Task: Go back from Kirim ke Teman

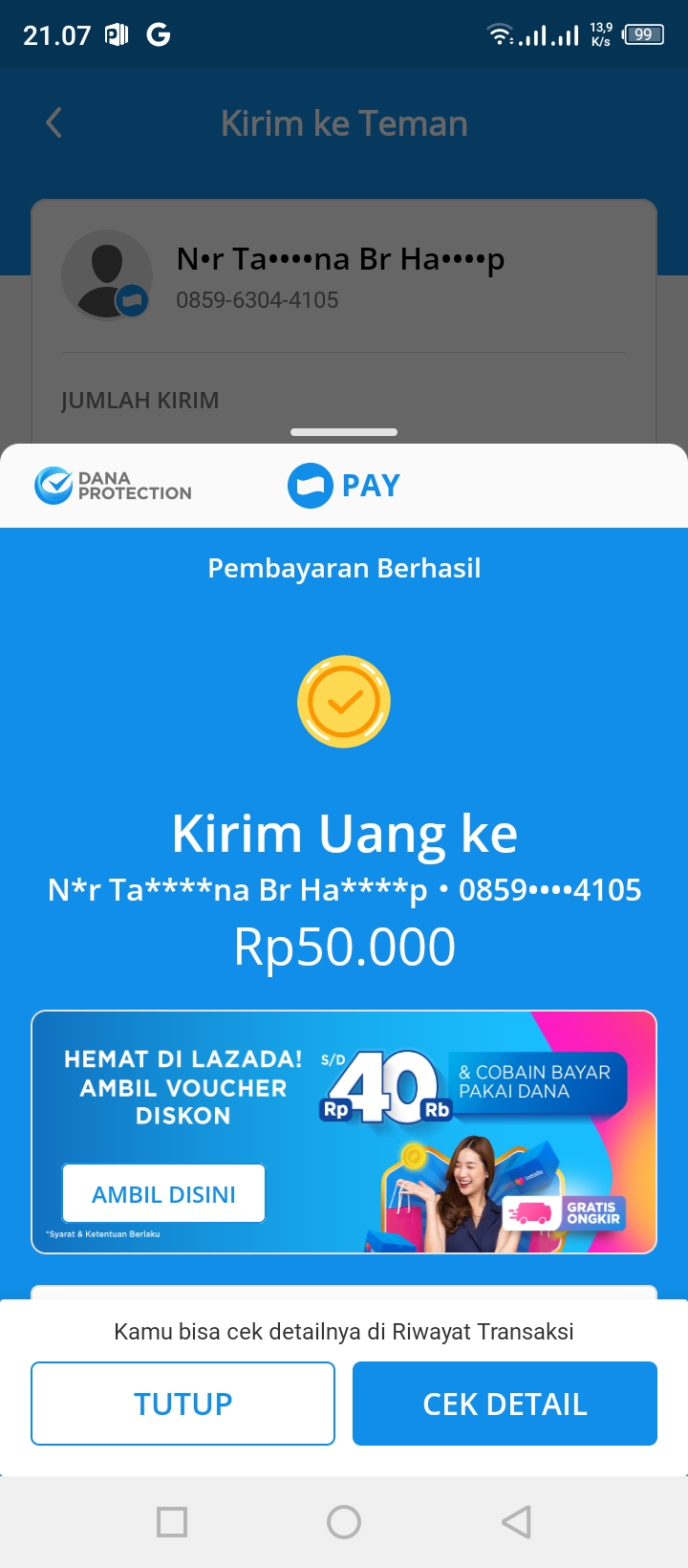Action: [54, 123]
